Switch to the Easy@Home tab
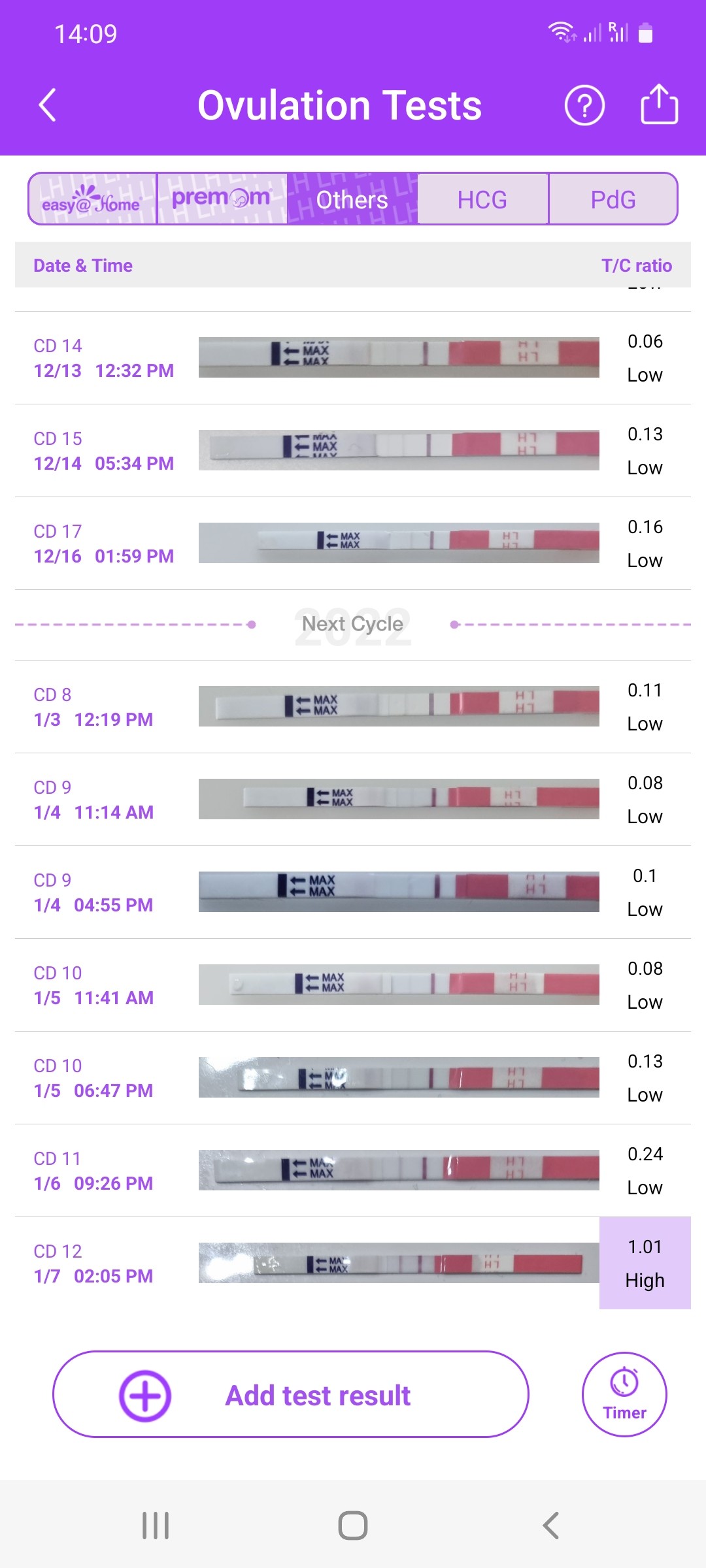Screen dimensions: 706x1568 (92, 199)
